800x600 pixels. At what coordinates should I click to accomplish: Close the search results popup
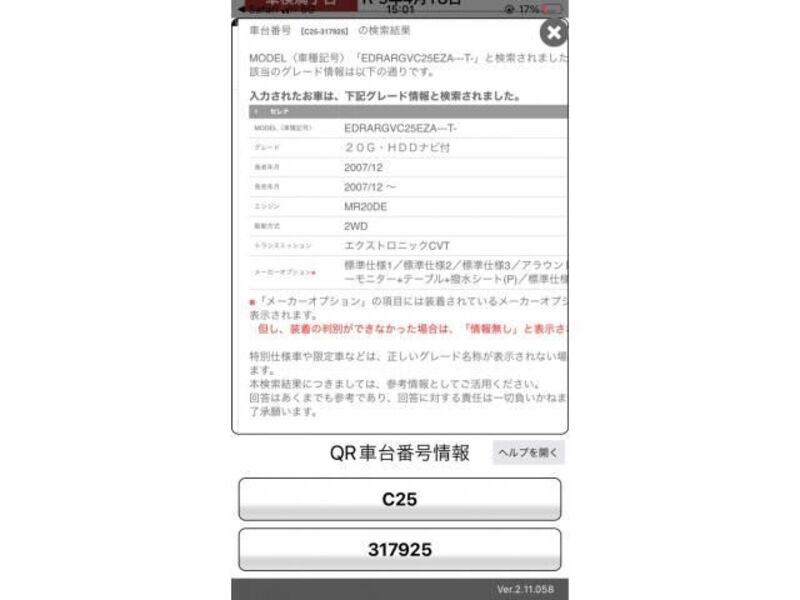[x=552, y=33]
